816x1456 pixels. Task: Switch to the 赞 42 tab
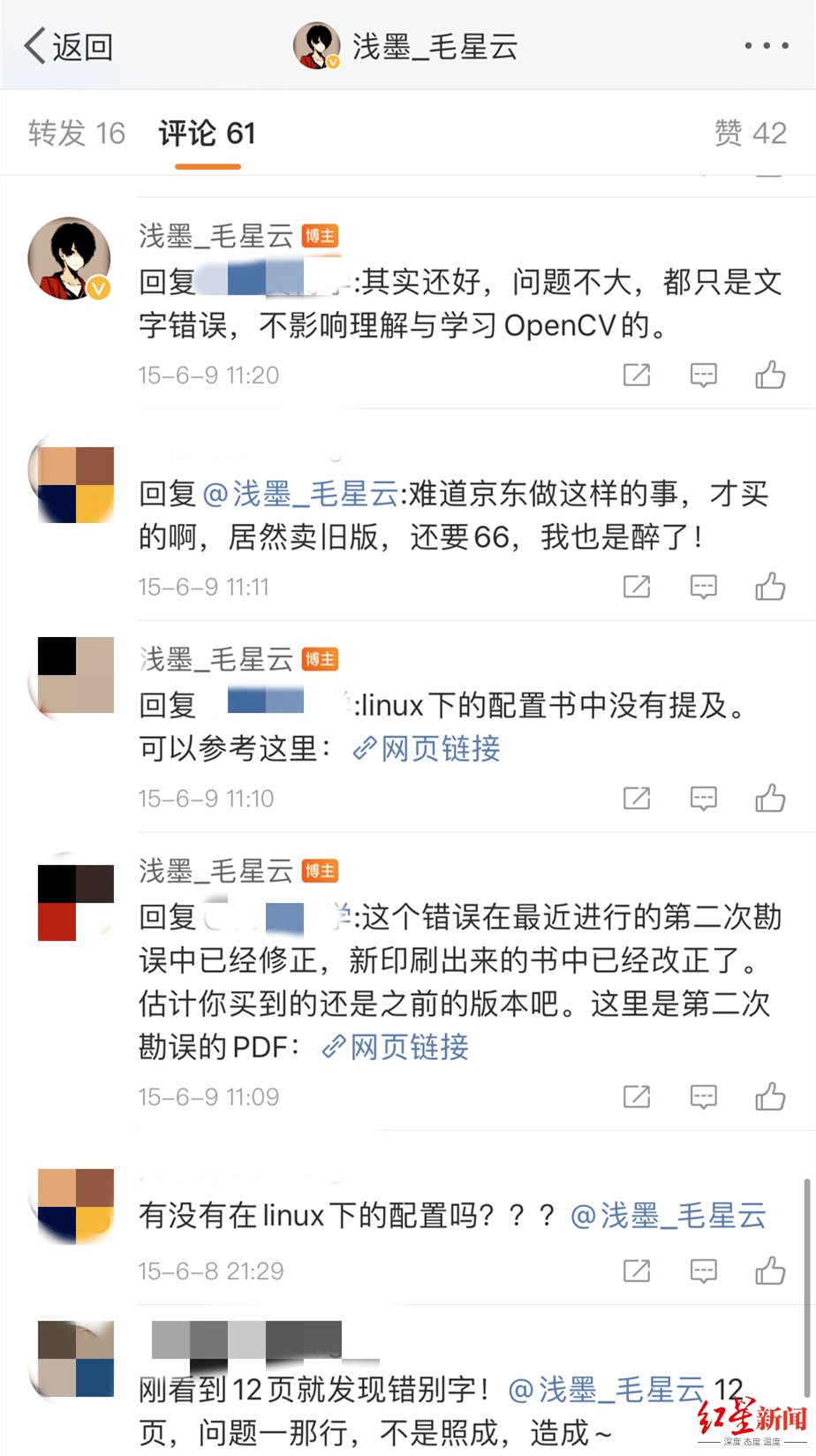pos(750,133)
